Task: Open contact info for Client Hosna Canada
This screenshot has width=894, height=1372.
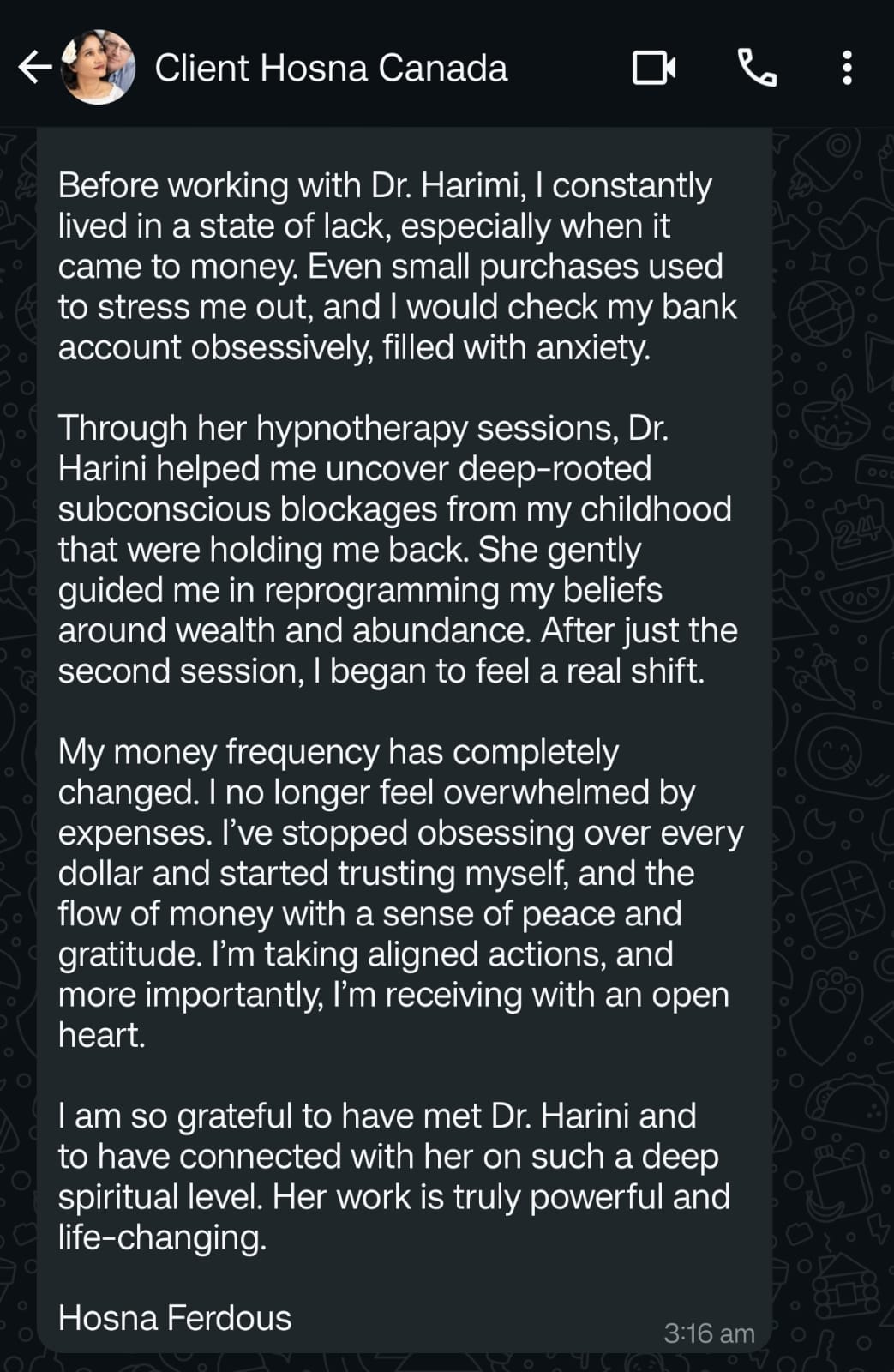Action: click(331, 68)
